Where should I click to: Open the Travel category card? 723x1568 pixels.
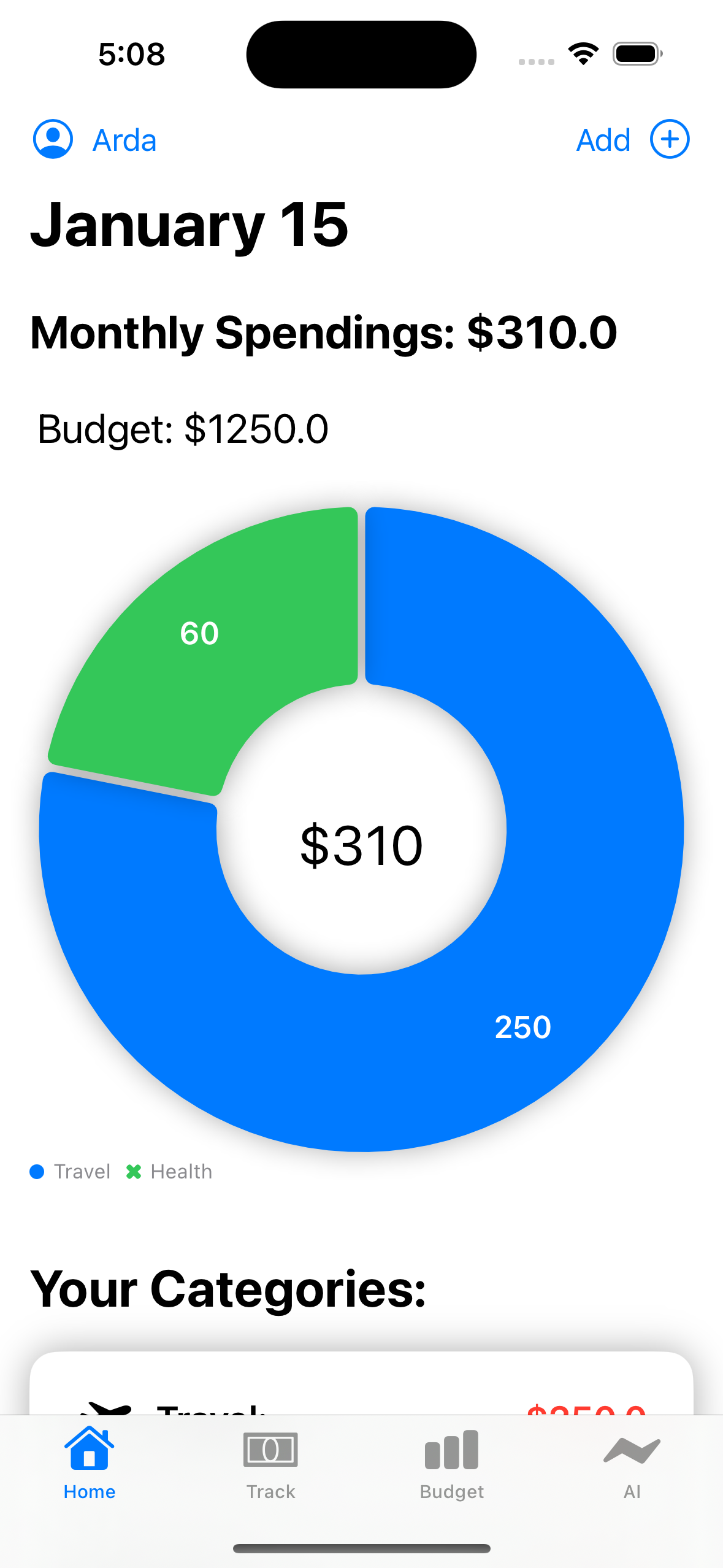pyautogui.click(x=361, y=1383)
